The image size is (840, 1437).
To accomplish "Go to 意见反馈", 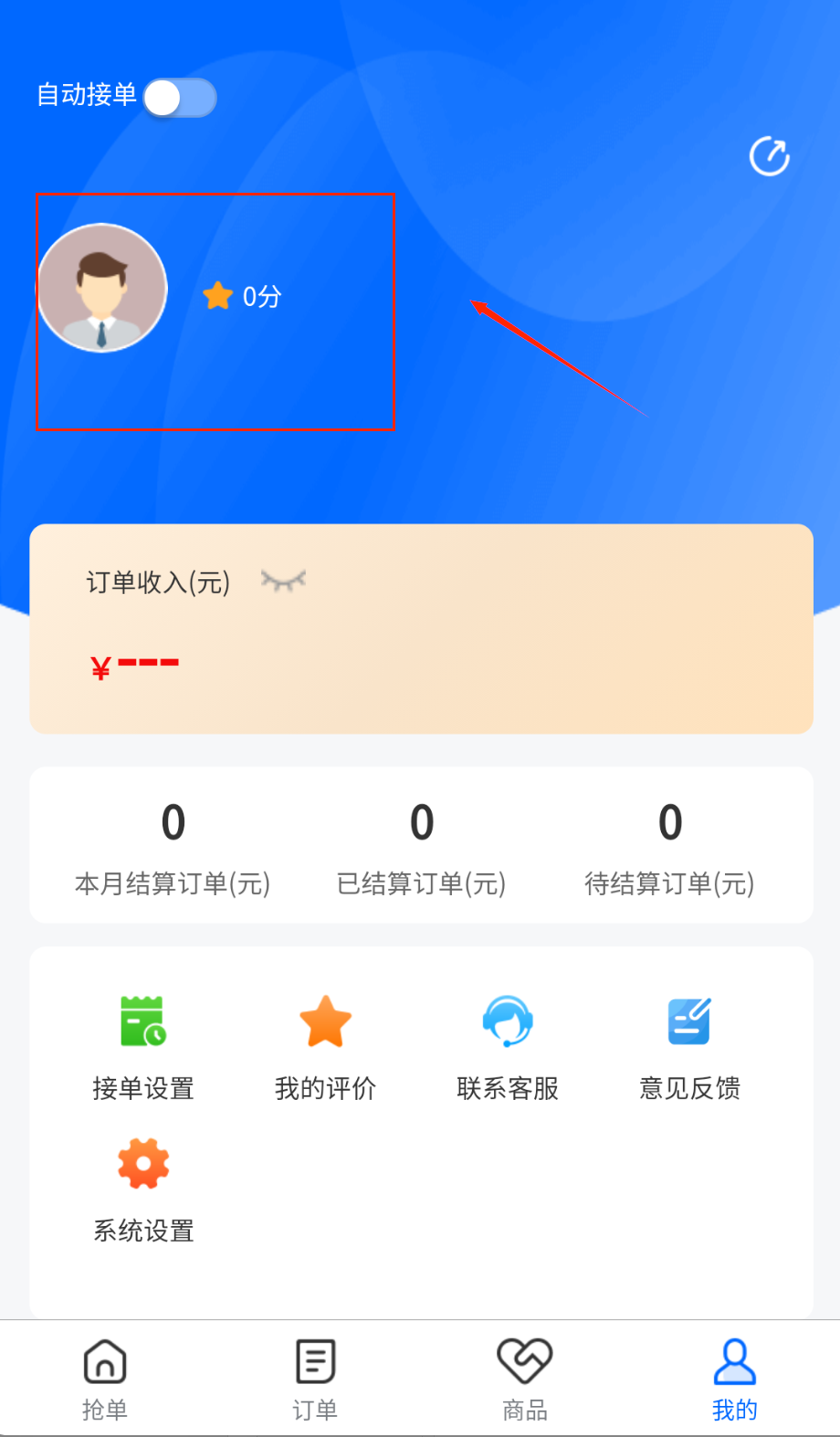I will (x=689, y=1047).
